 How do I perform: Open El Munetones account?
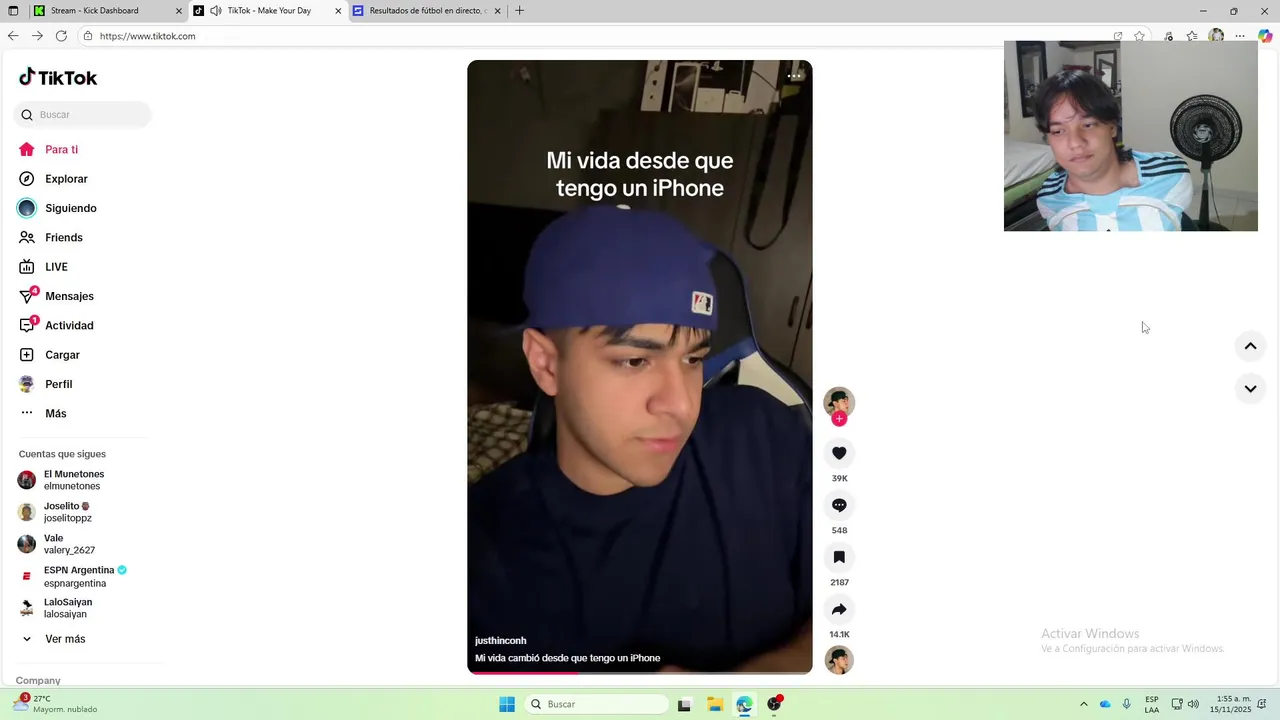click(73, 480)
